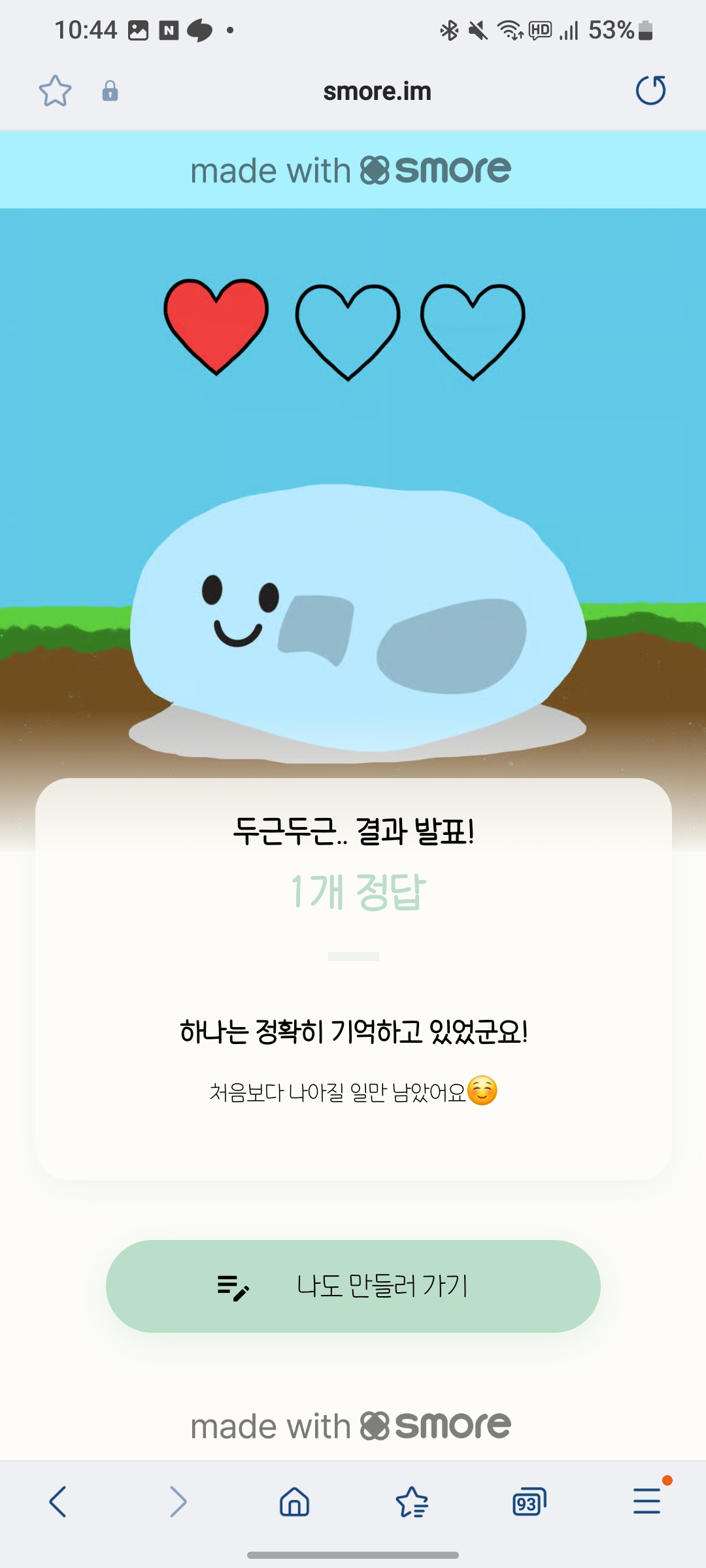Open the smore.im address bar

[x=377, y=91]
